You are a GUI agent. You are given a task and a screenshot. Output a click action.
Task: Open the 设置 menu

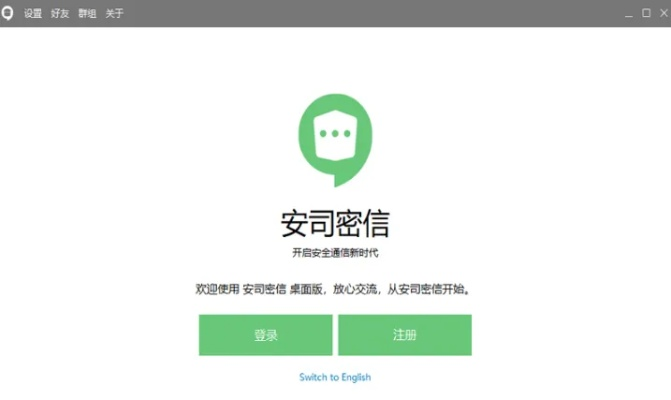tap(33, 13)
